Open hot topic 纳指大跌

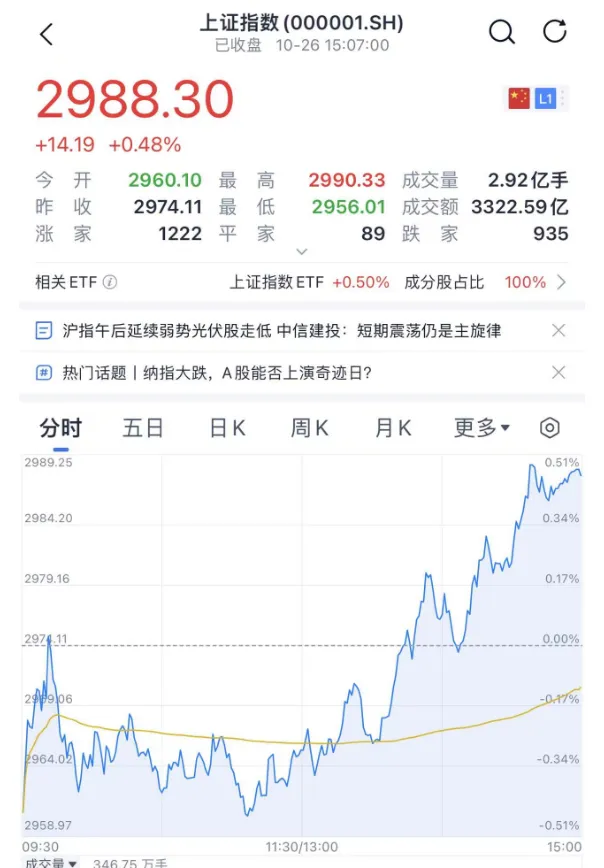coord(217,373)
